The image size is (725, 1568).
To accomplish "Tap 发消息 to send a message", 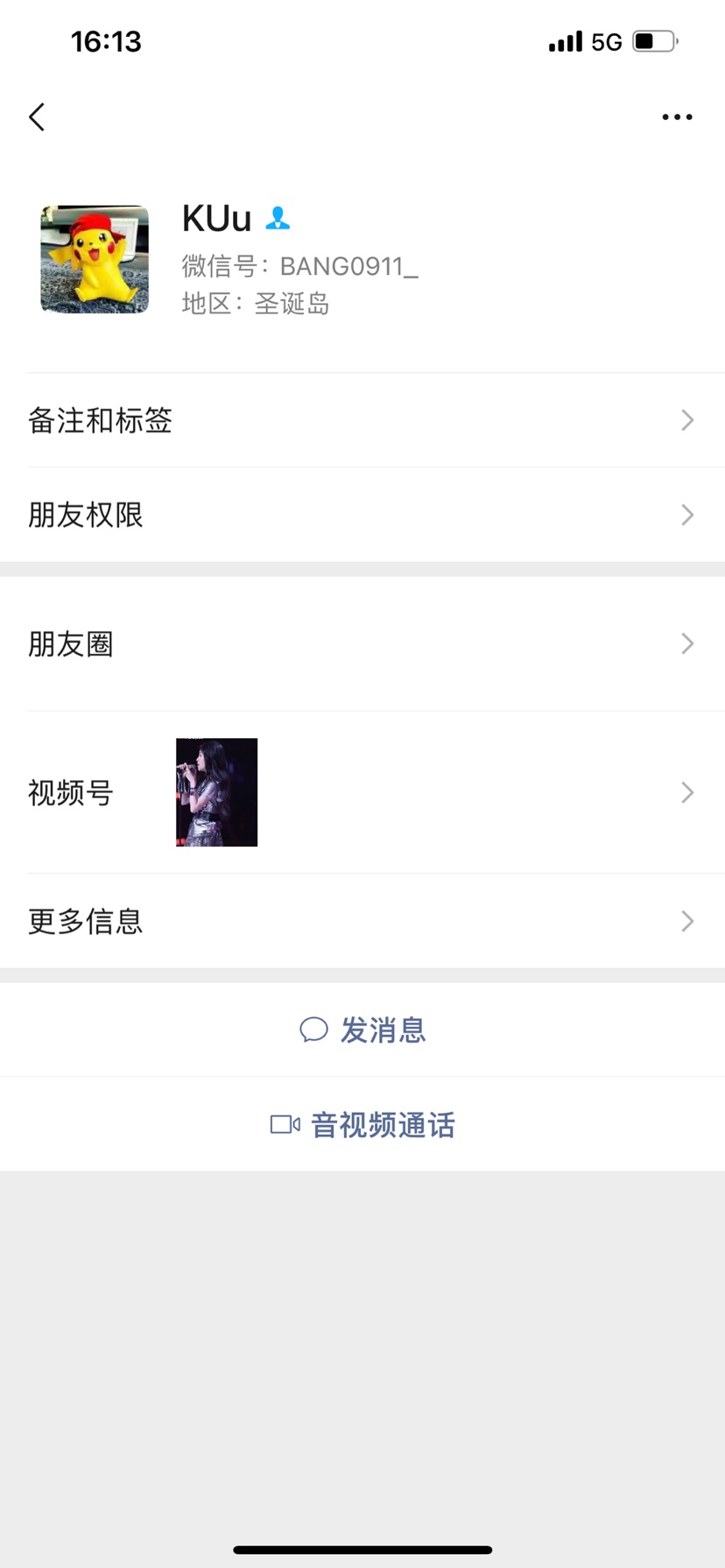I will 362,1030.
